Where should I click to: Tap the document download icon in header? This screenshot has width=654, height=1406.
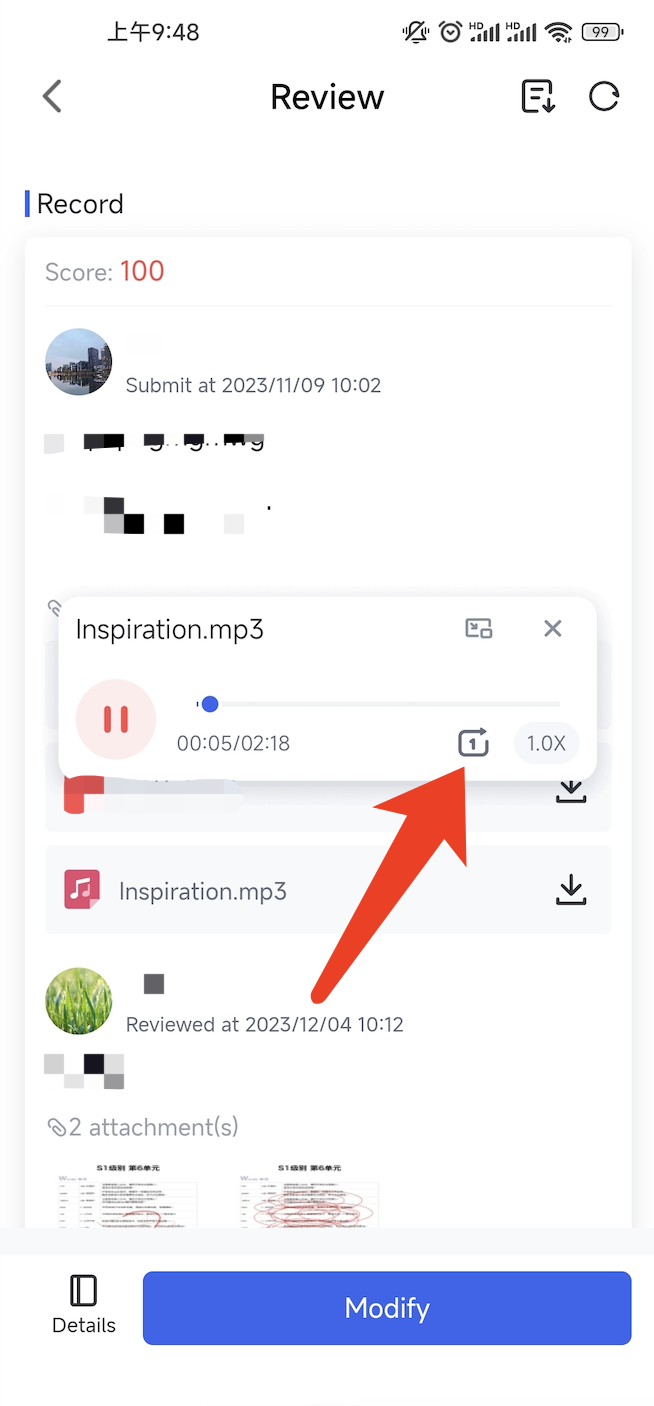pos(538,97)
